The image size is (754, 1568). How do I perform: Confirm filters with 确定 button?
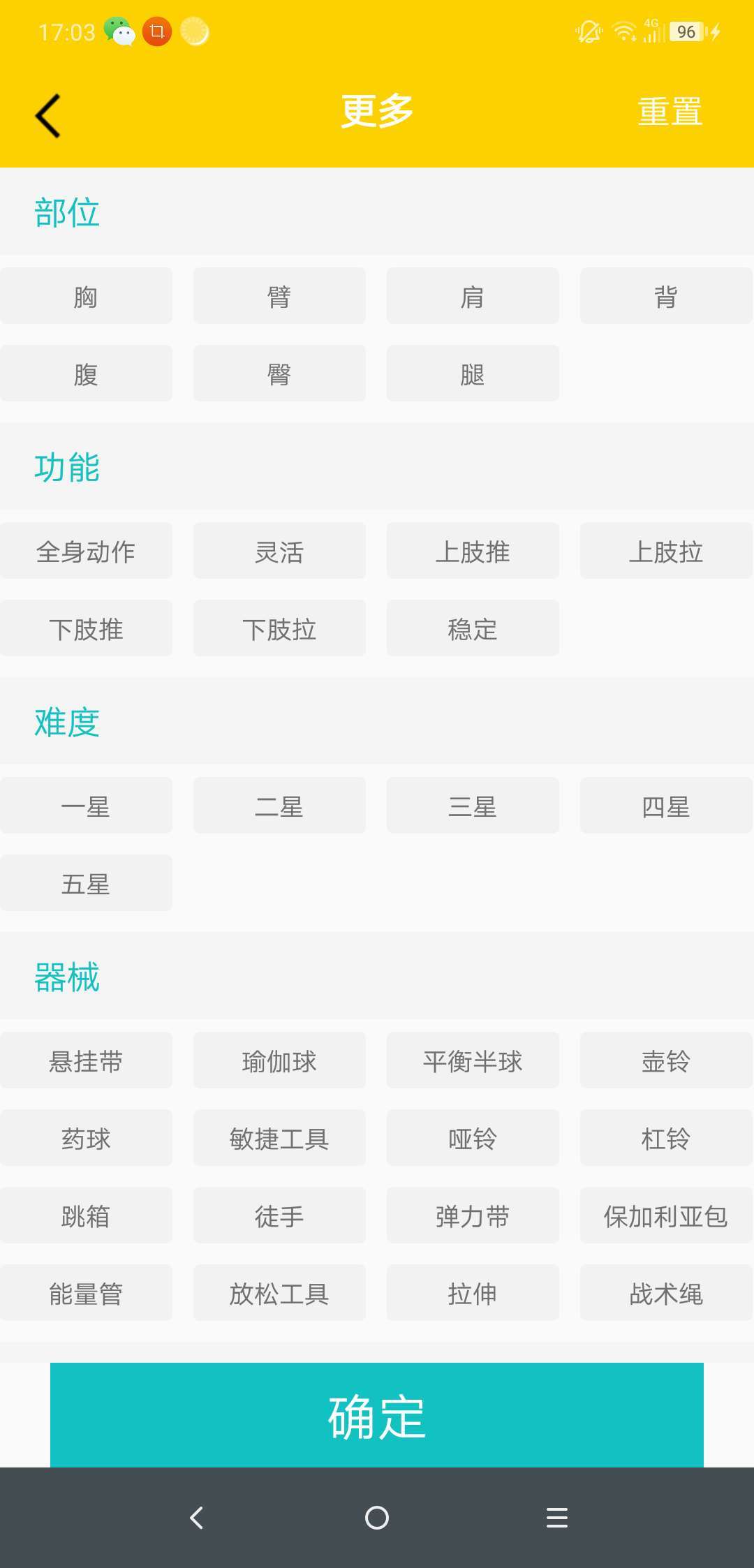coord(377,1416)
